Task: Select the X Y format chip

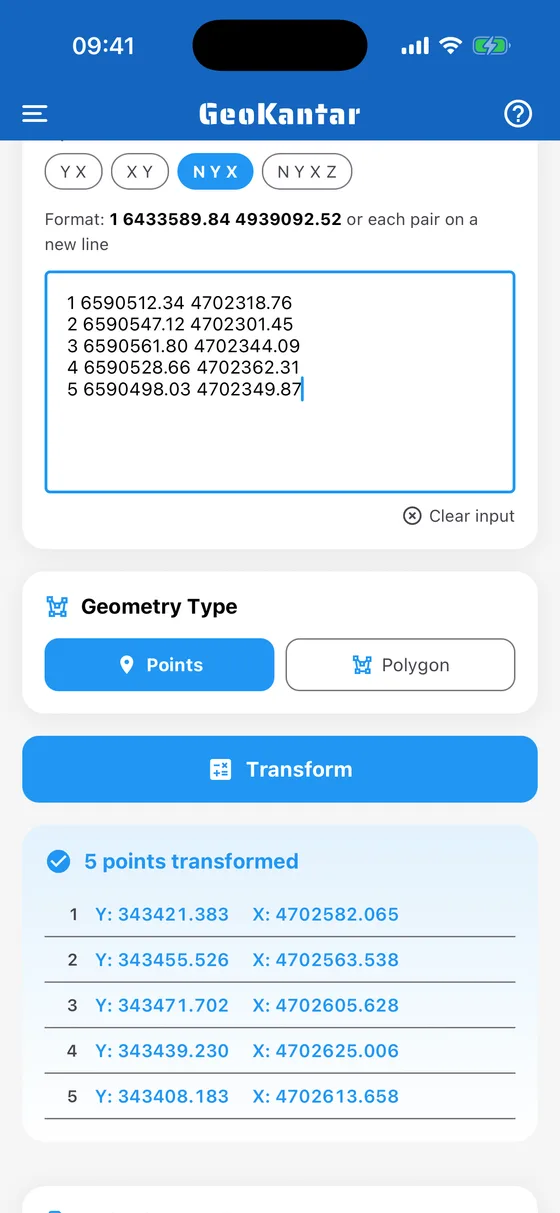Action: (140, 172)
